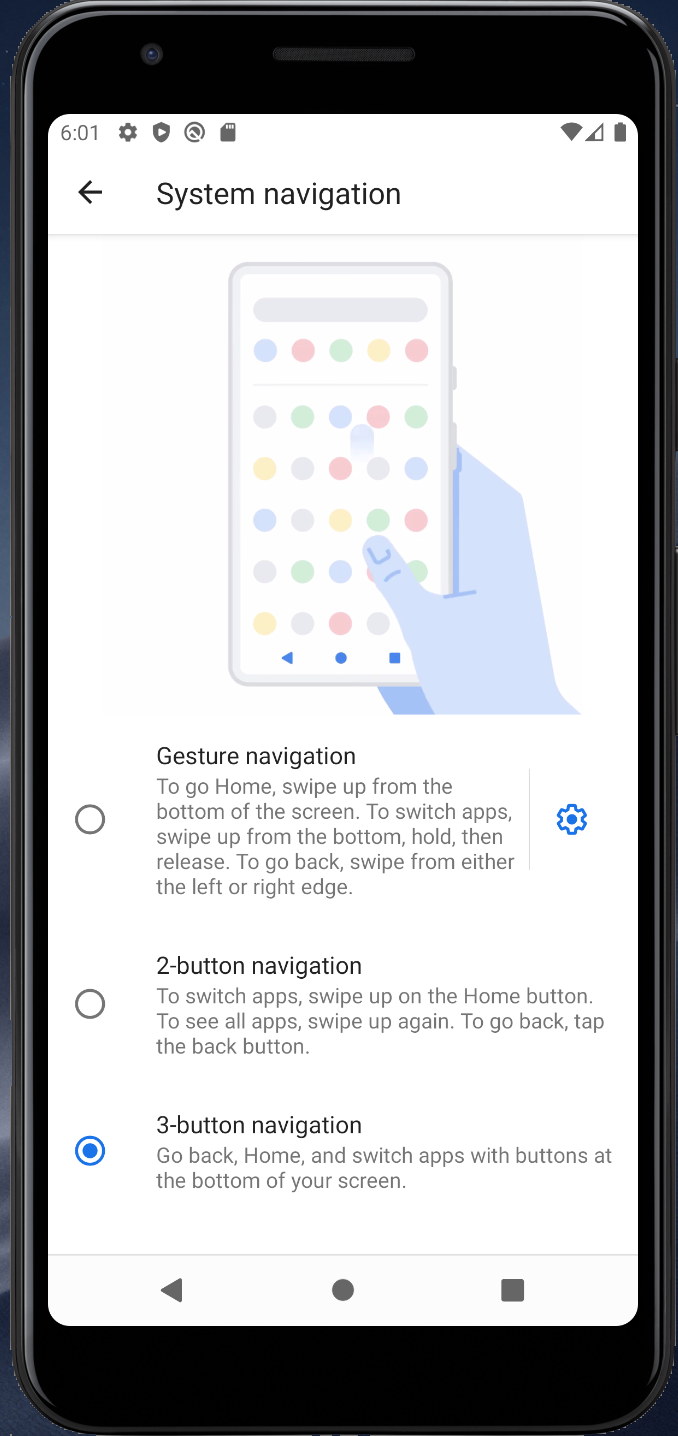The image size is (678, 1436).
Task: Go back from System navigation
Action: (90, 193)
